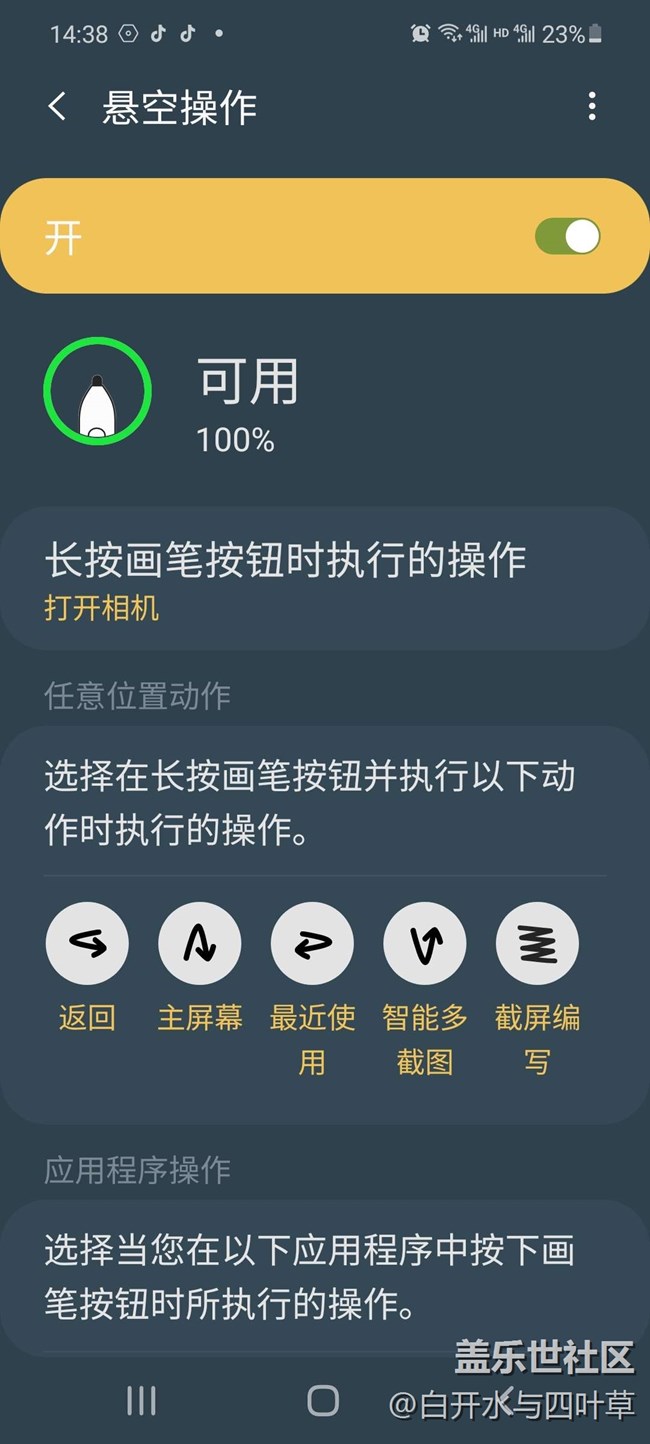Turn off the 开 air actions switch

coord(567,237)
